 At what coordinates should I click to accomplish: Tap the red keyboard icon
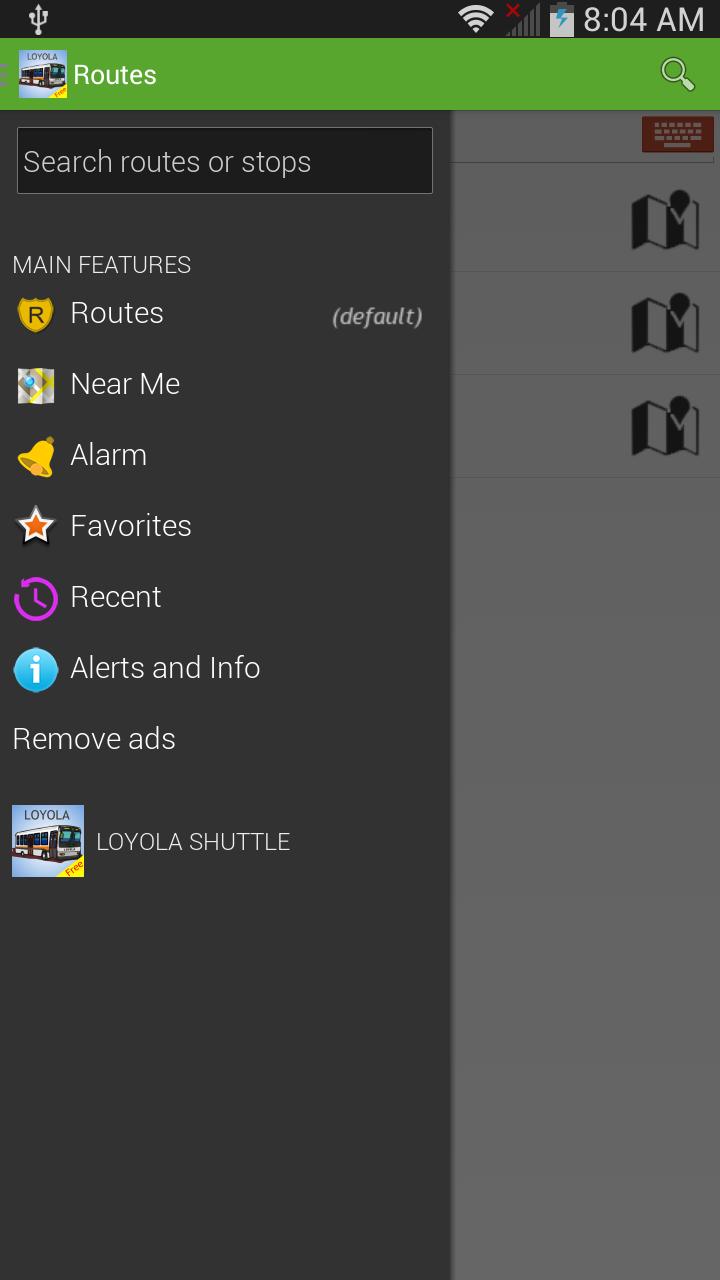(x=677, y=134)
